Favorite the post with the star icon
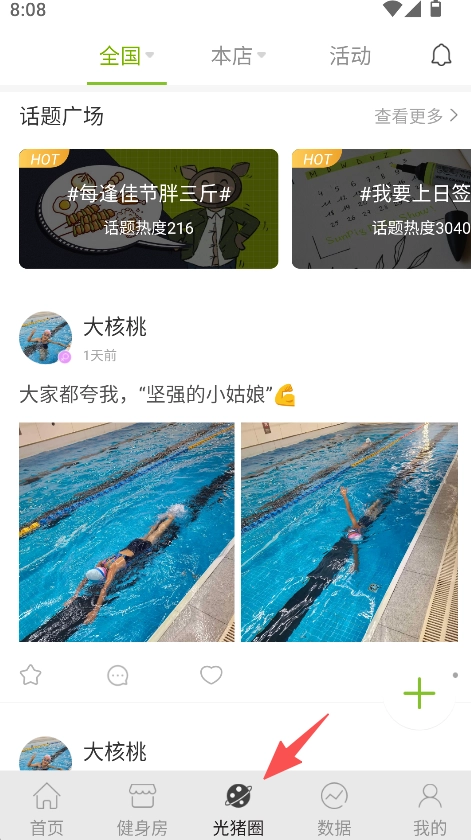 pyautogui.click(x=31, y=675)
